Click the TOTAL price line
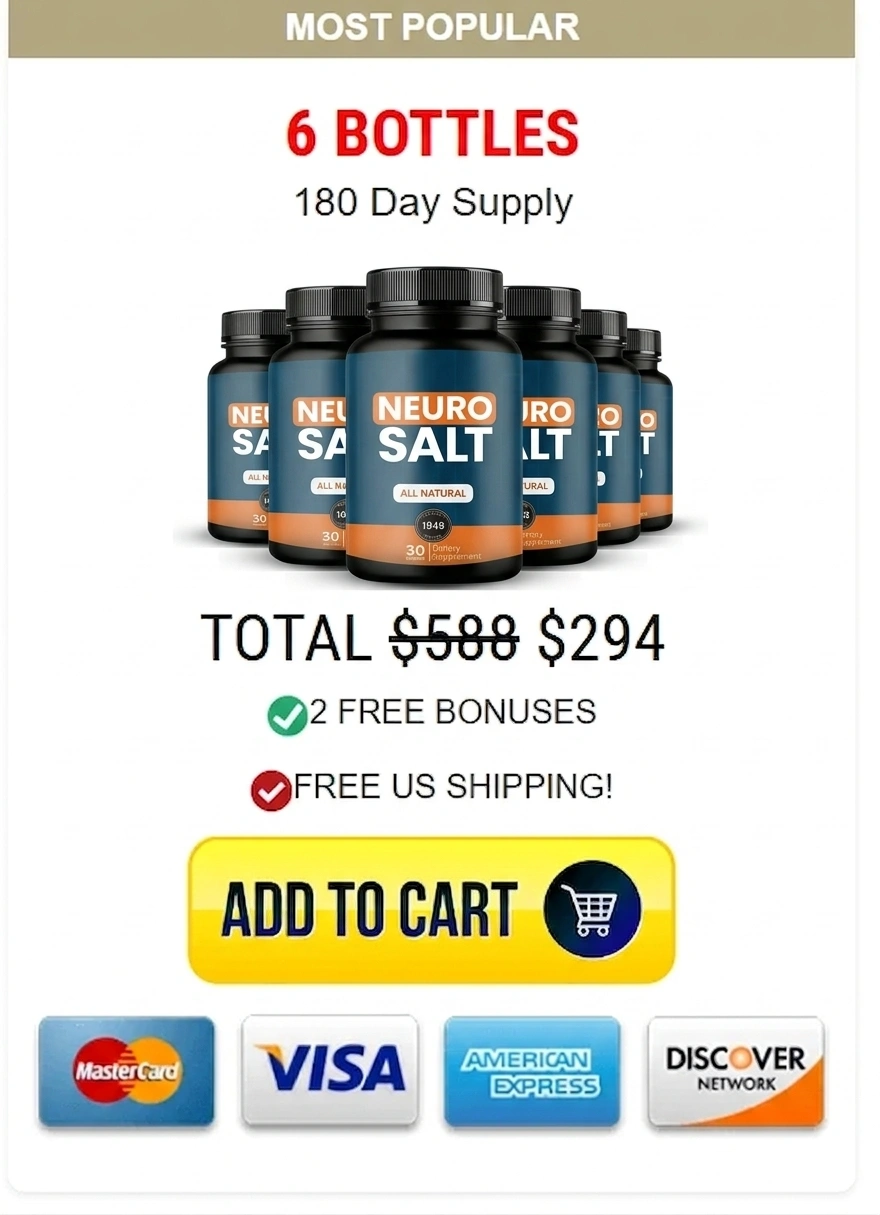 [x=435, y=637]
